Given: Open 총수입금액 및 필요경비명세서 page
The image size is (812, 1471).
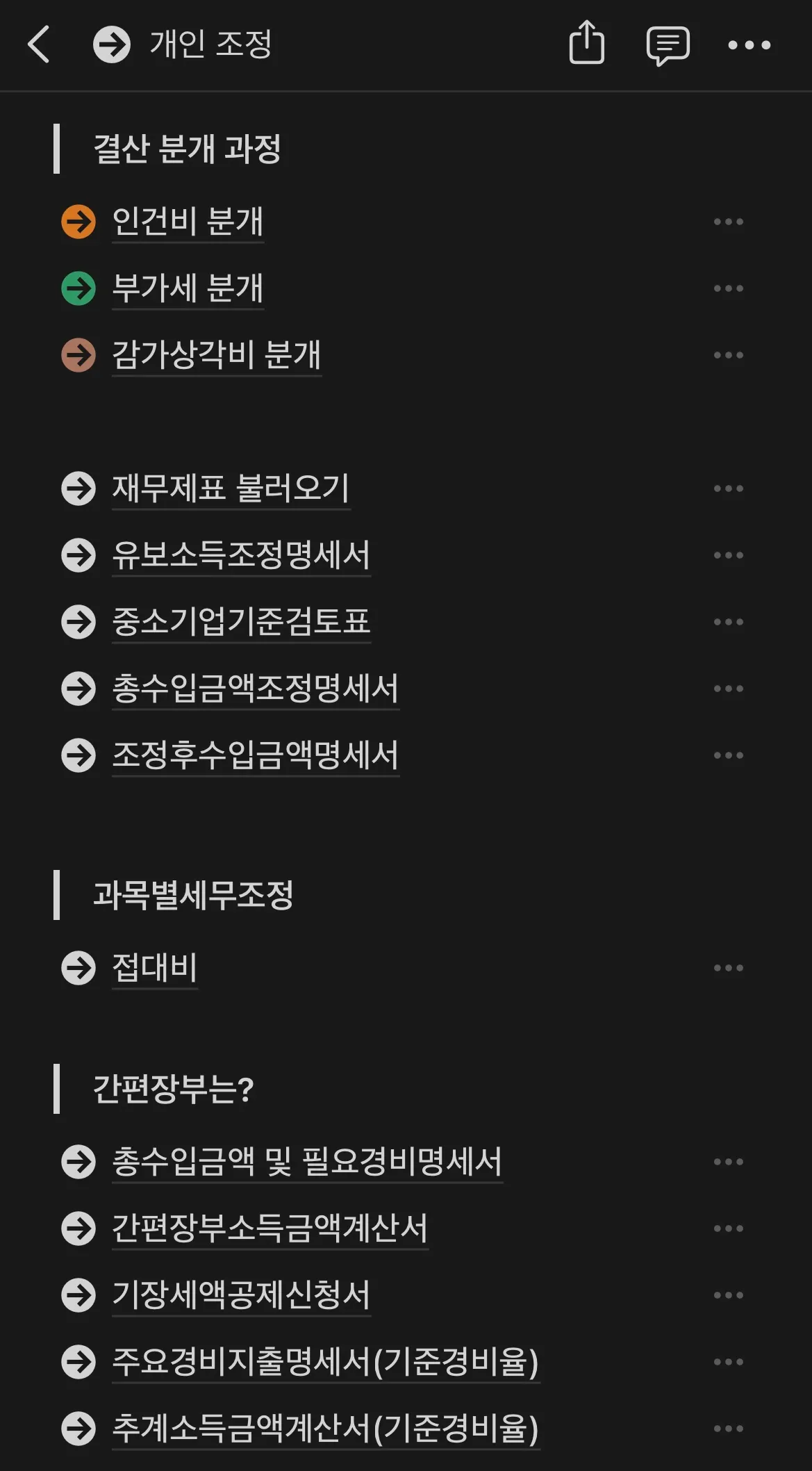Looking at the screenshot, I should 306,1162.
